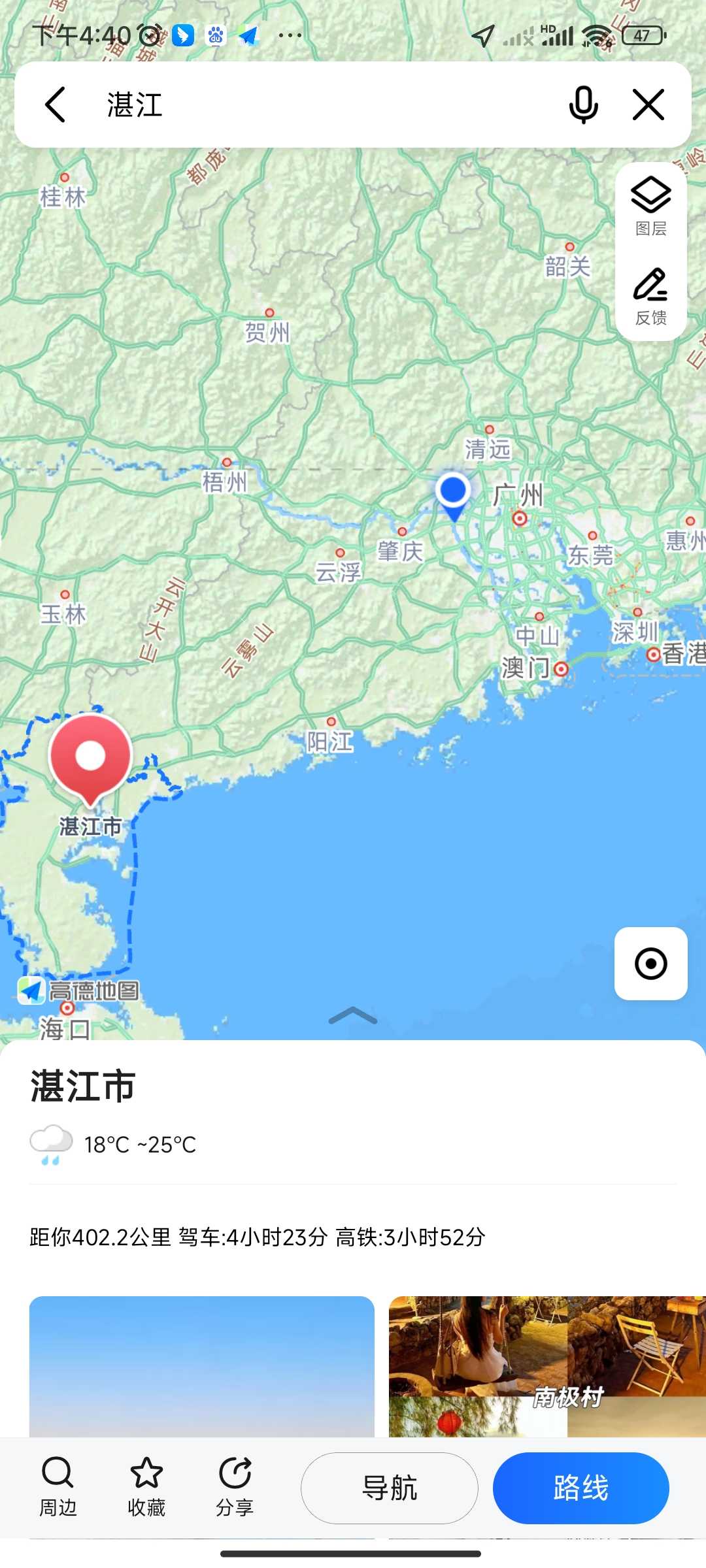Open the 图层 map layers option
This screenshot has height=1568, width=706.
pyautogui.click(x=651, y=206)
